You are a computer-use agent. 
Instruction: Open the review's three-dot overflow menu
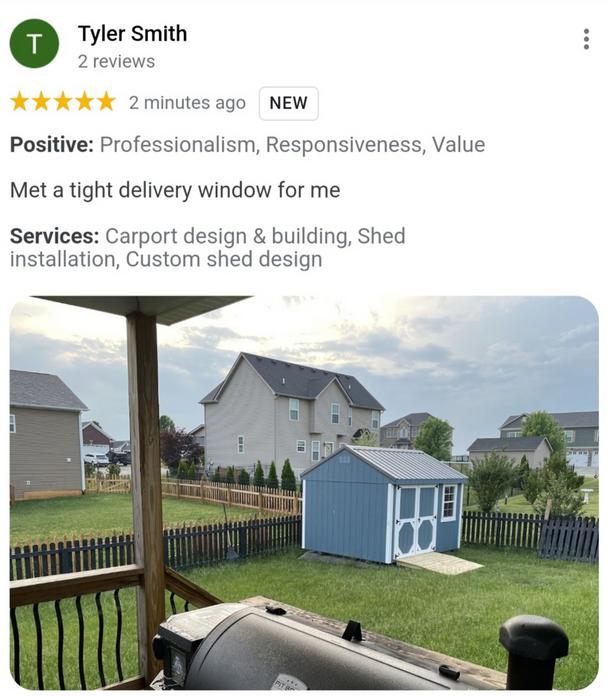(585, 40)
